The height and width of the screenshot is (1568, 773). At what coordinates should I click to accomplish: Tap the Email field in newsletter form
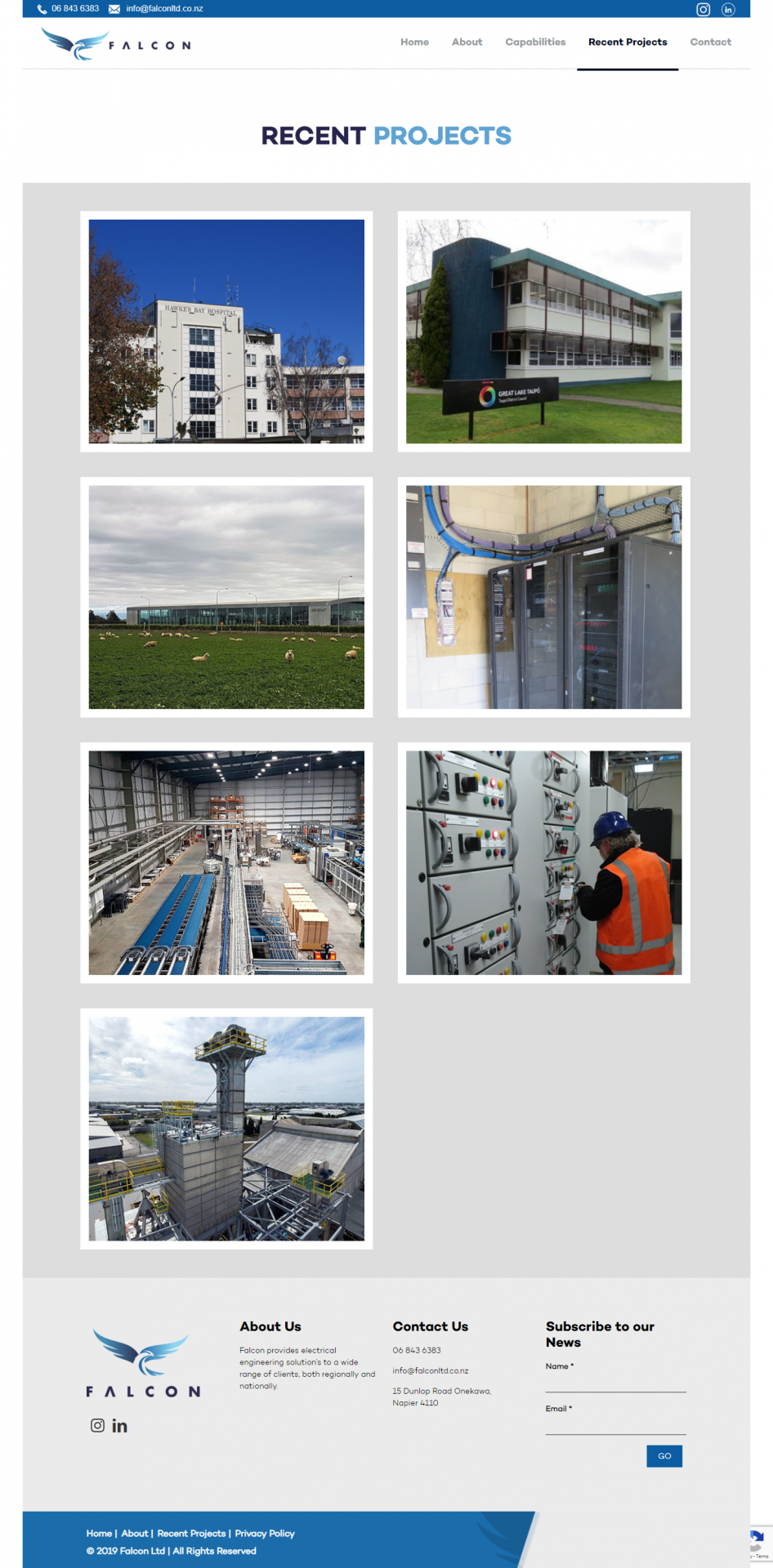click(615, 1424)
